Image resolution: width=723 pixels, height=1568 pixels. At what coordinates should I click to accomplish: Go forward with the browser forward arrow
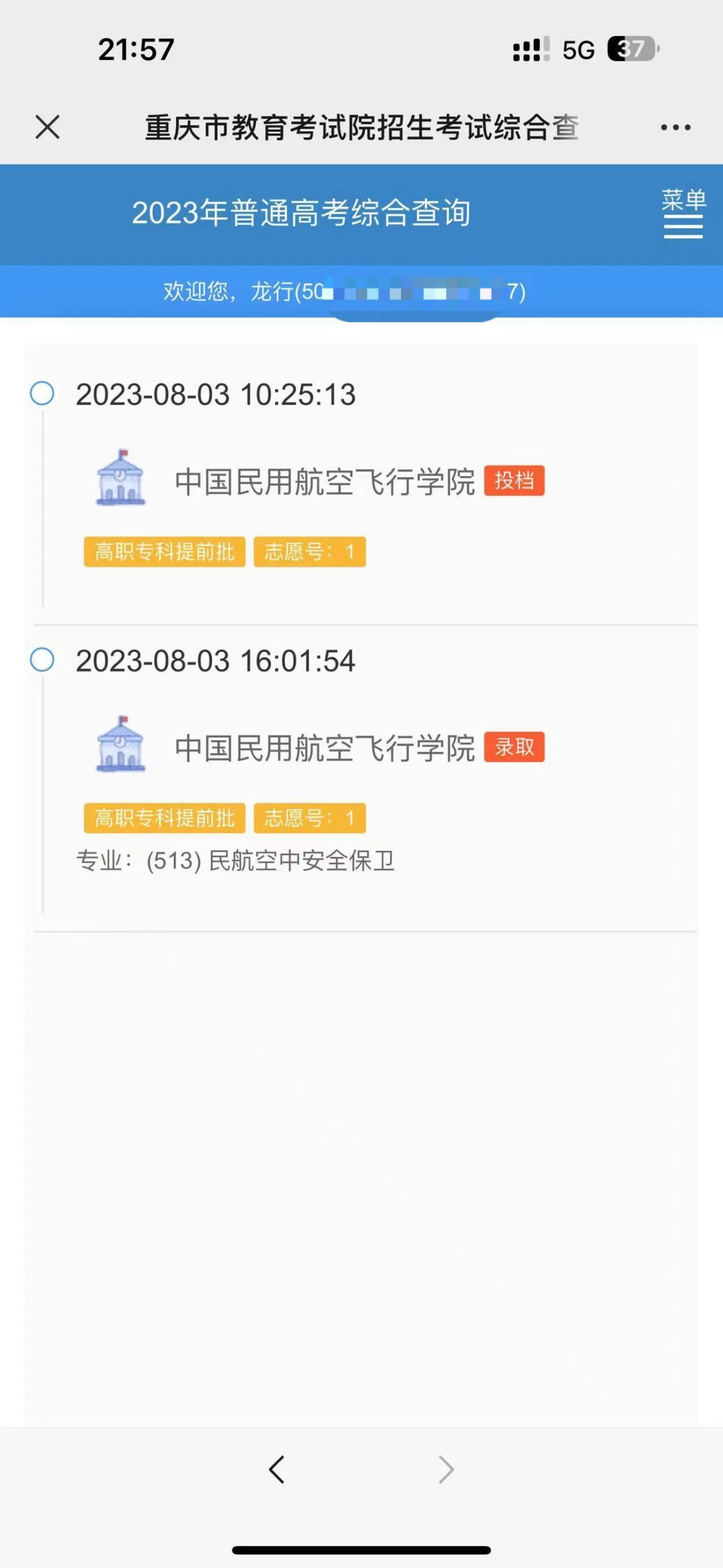pyautogui.click(x=446, y=1469)
